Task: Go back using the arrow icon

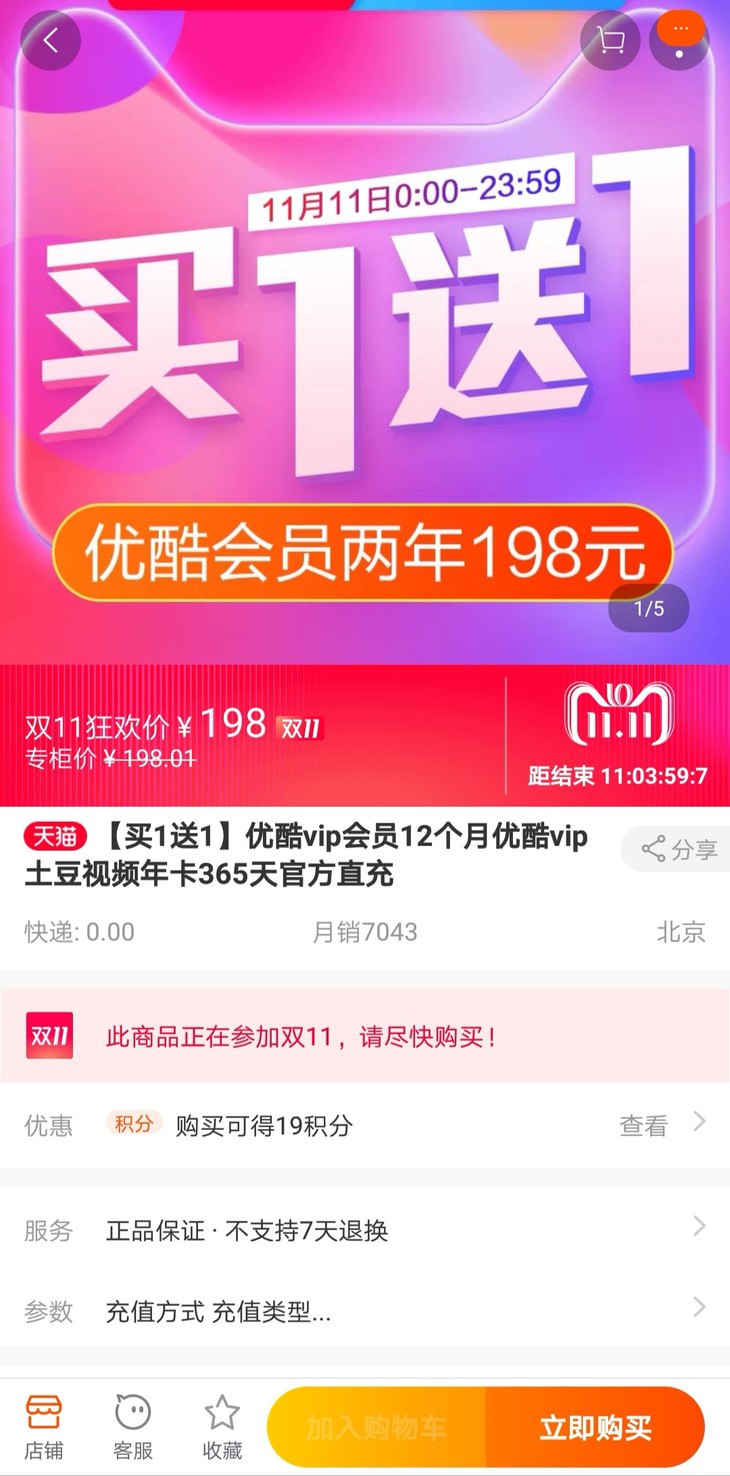Action: [50, 41]
